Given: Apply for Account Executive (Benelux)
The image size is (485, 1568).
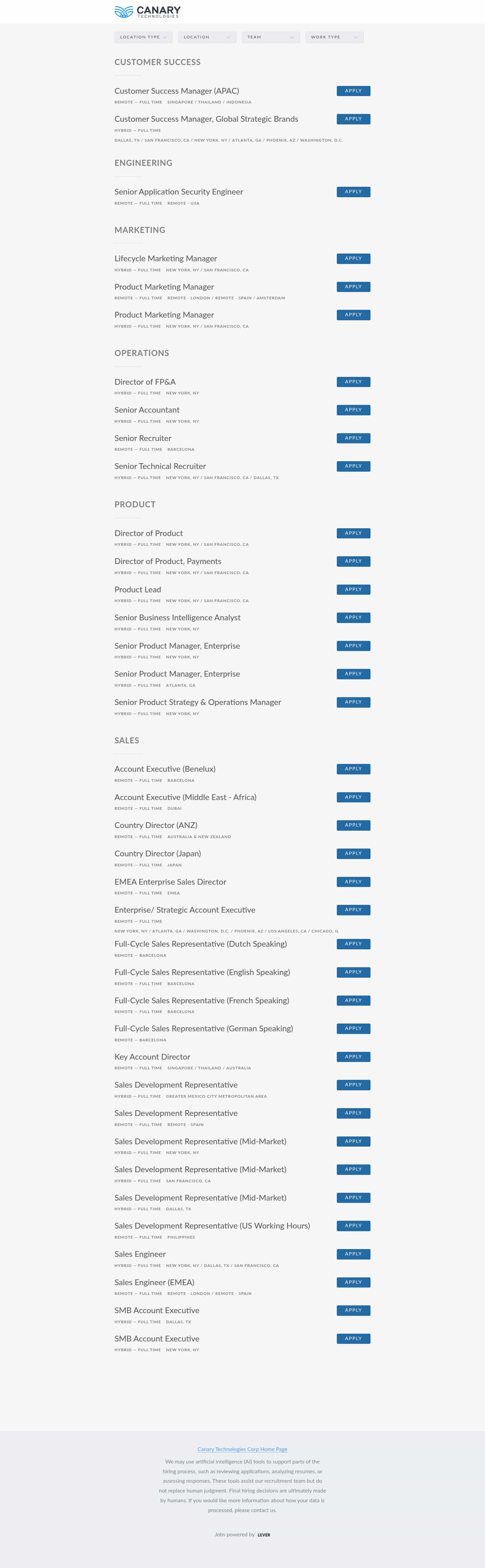Looking at the screenshot, I should [353, 769].
